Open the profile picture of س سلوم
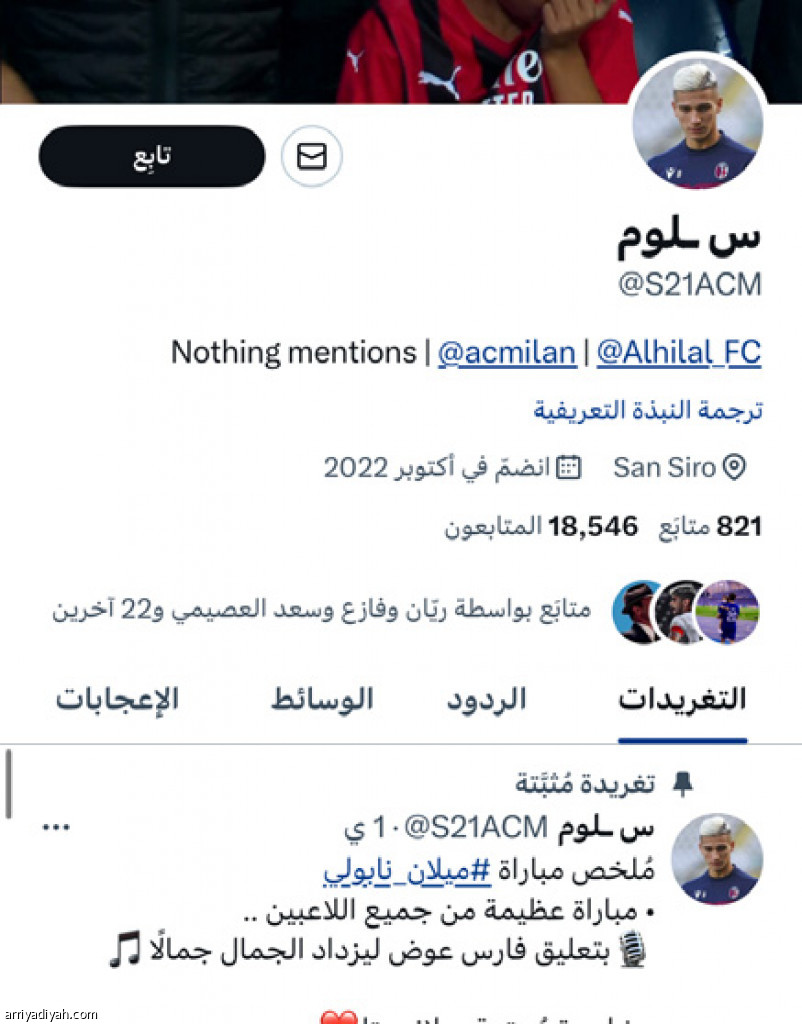This screenshot has height=1024, width=802. (x=699, y=124)
